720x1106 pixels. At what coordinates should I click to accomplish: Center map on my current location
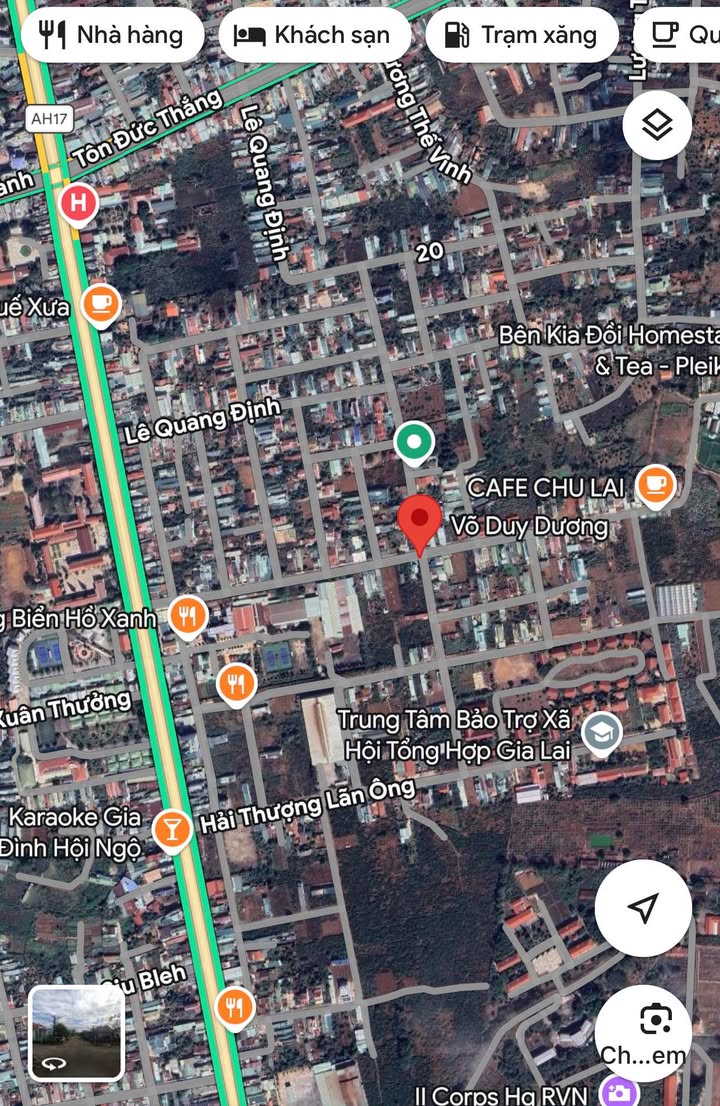coord(643,907)
